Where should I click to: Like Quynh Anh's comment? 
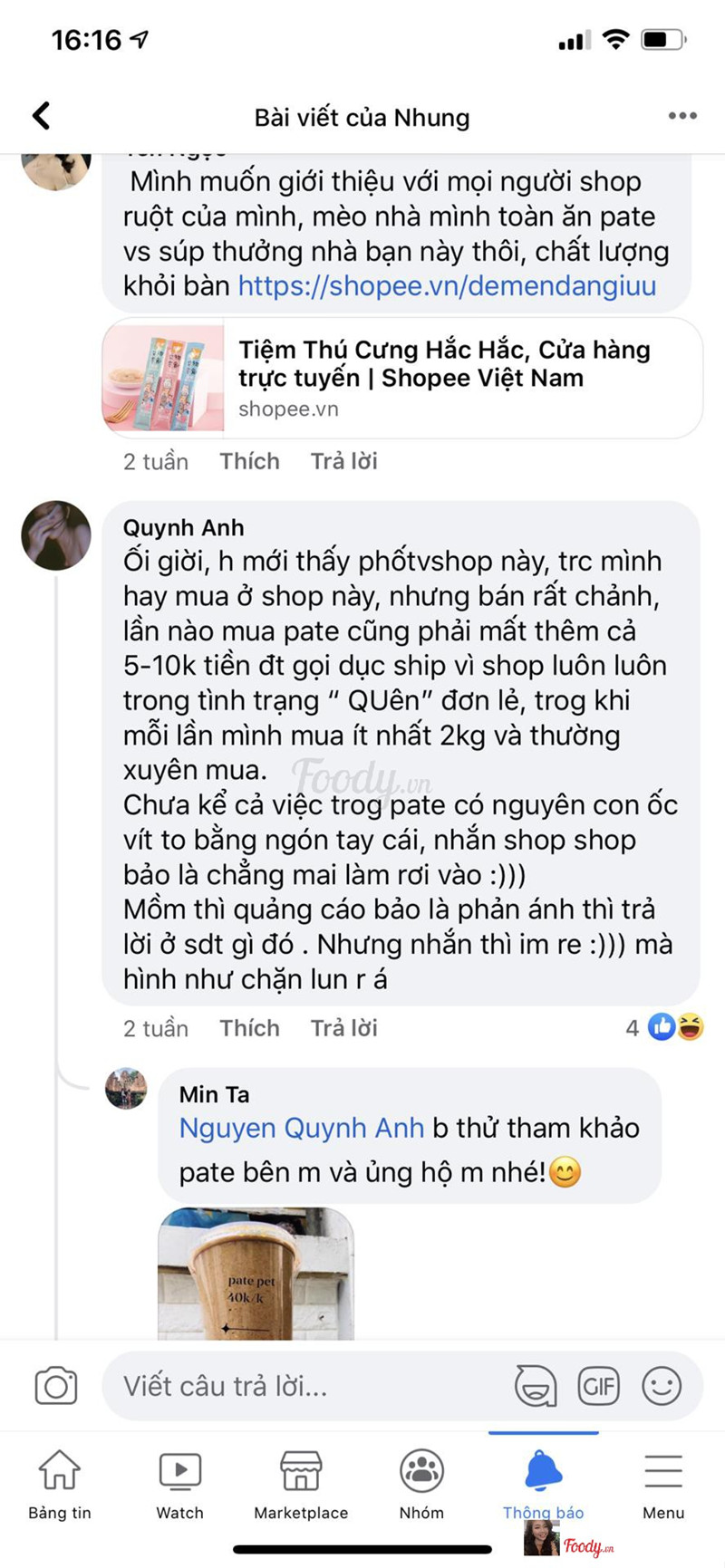tap(249, 1028)
